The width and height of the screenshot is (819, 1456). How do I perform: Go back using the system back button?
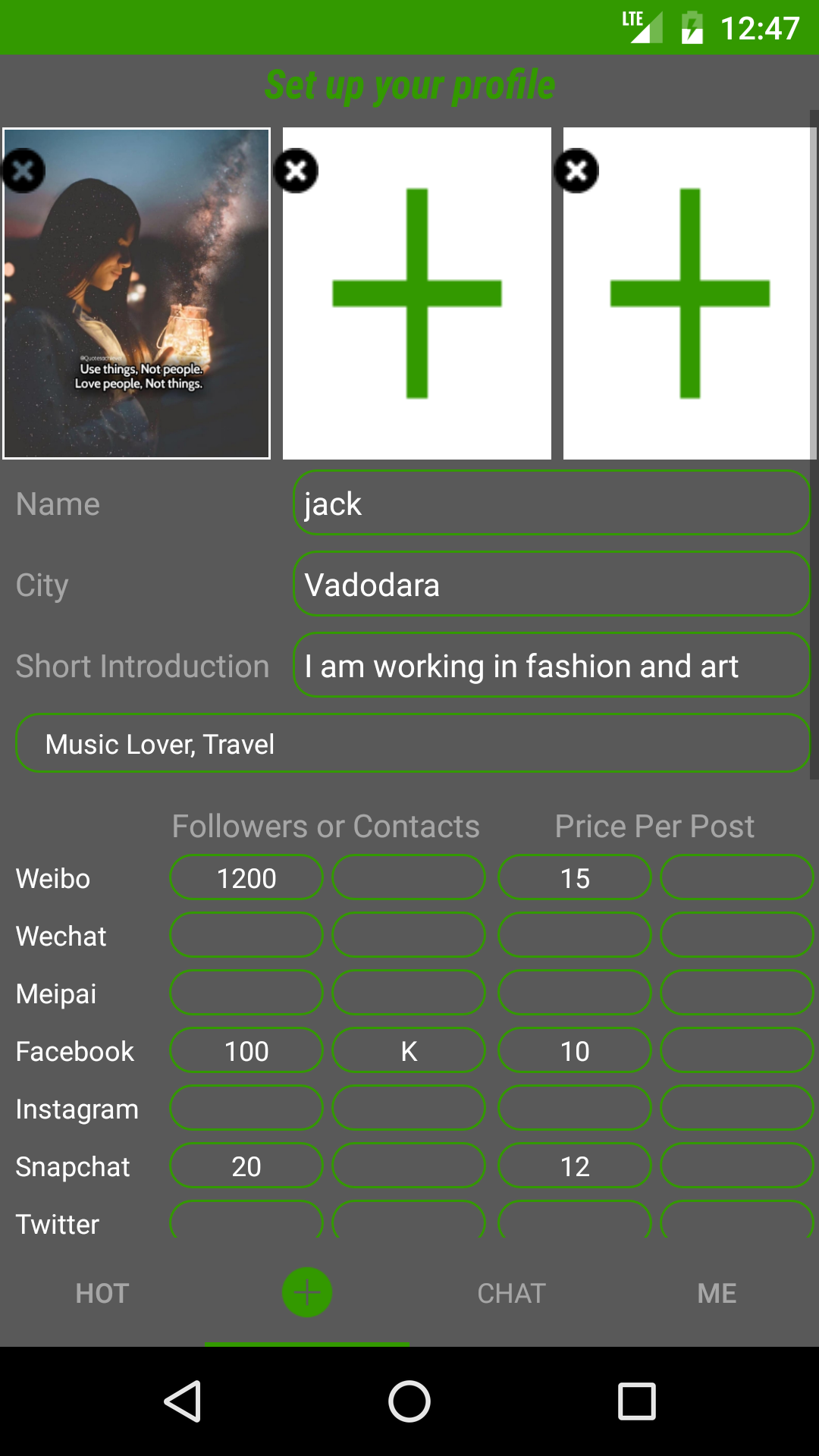pos(183,1401)
